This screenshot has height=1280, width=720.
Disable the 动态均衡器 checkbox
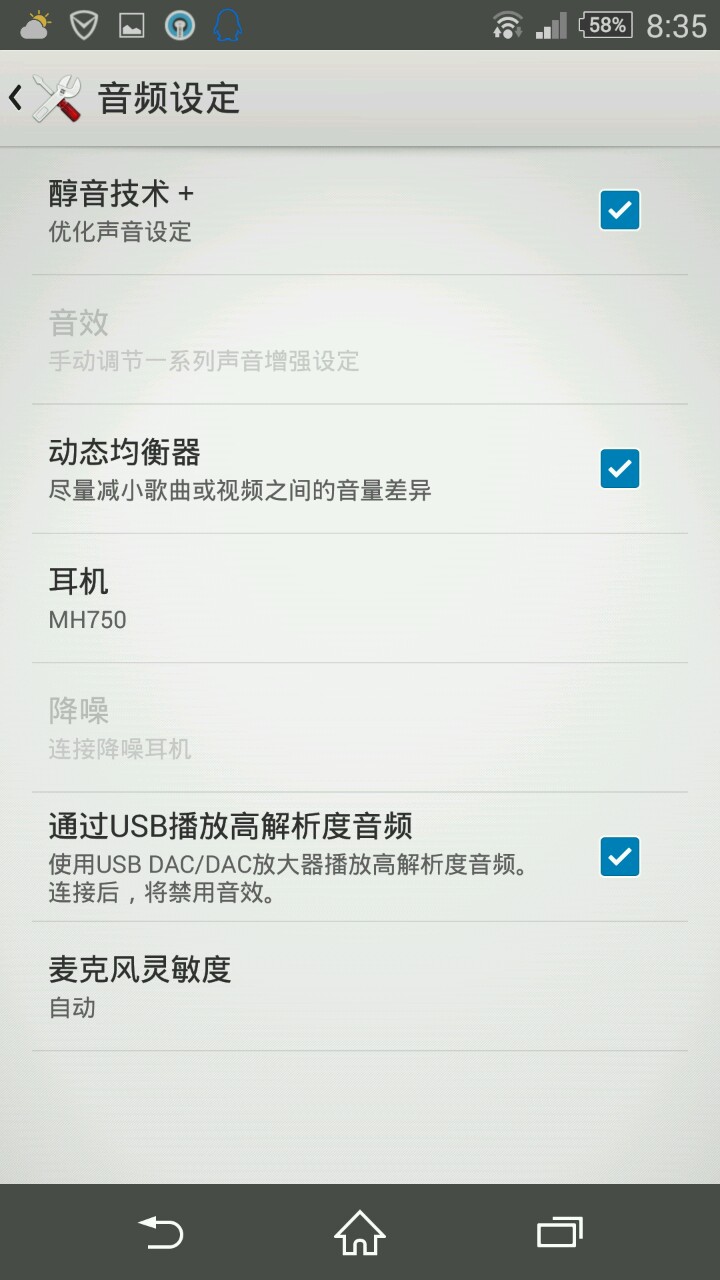tap(619, 468)
